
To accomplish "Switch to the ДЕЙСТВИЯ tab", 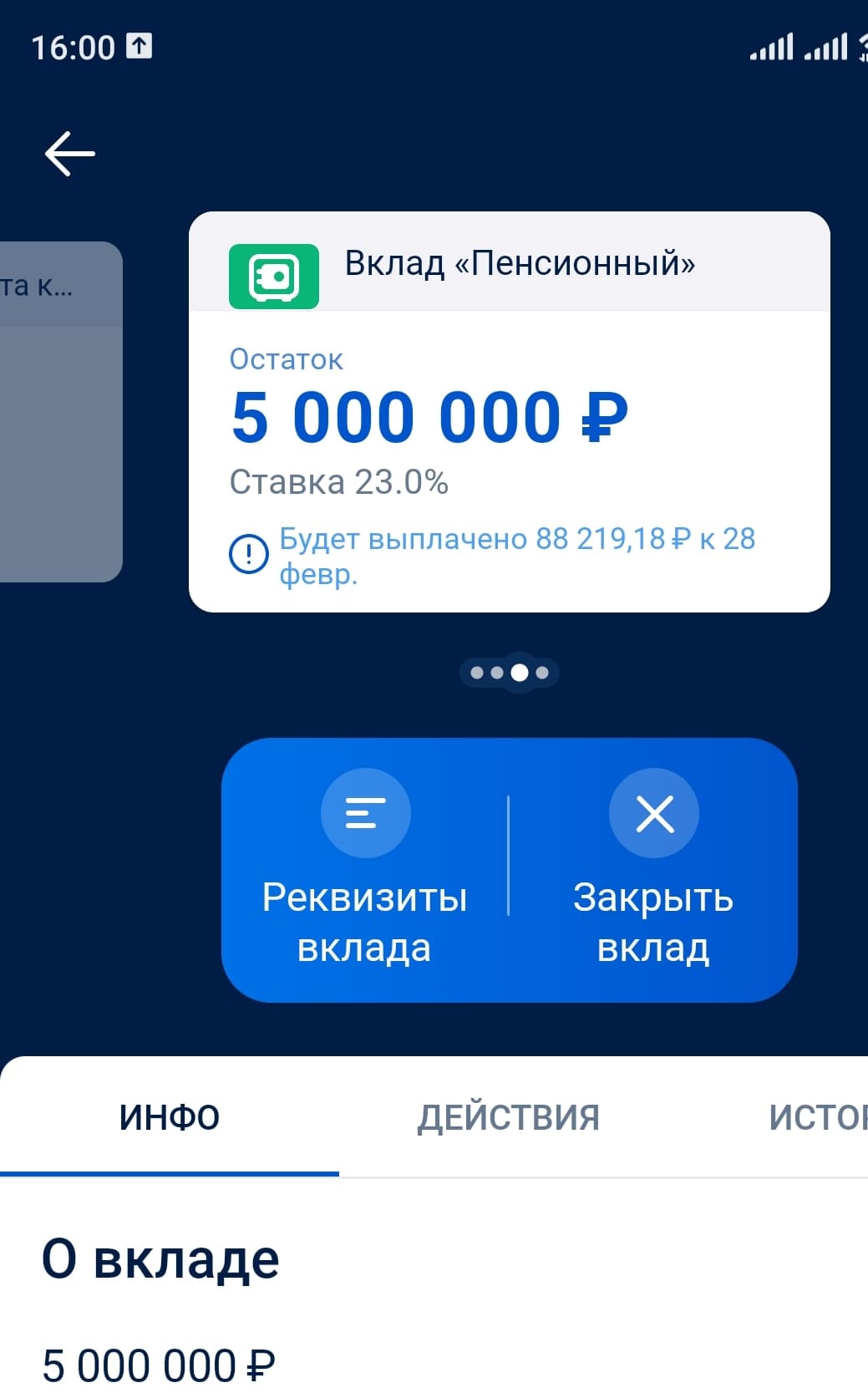I will click(x=508, y=1117).
